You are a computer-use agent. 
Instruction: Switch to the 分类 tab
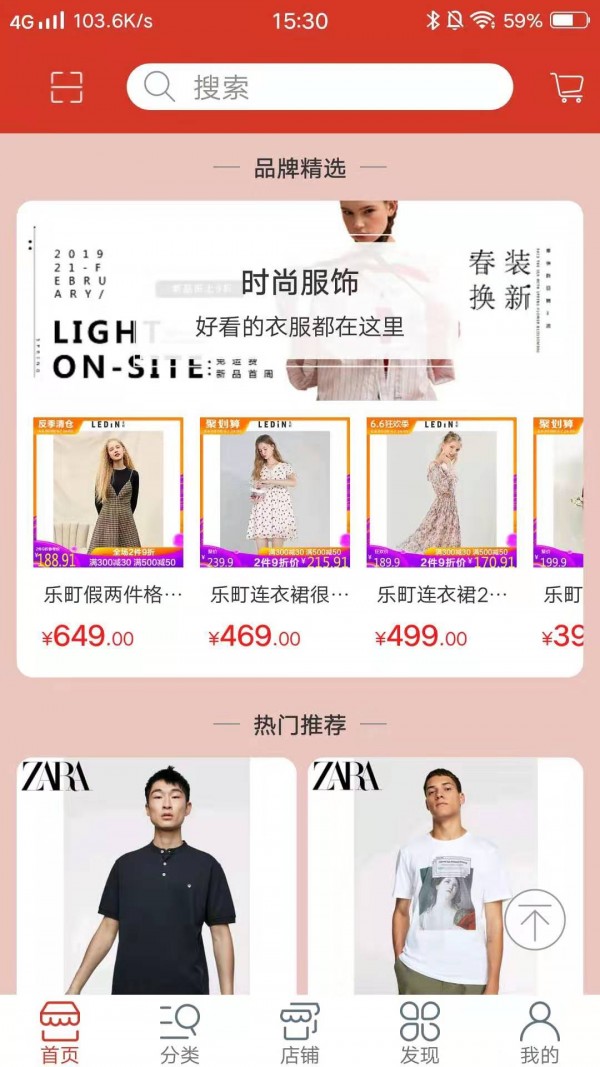180,1032
